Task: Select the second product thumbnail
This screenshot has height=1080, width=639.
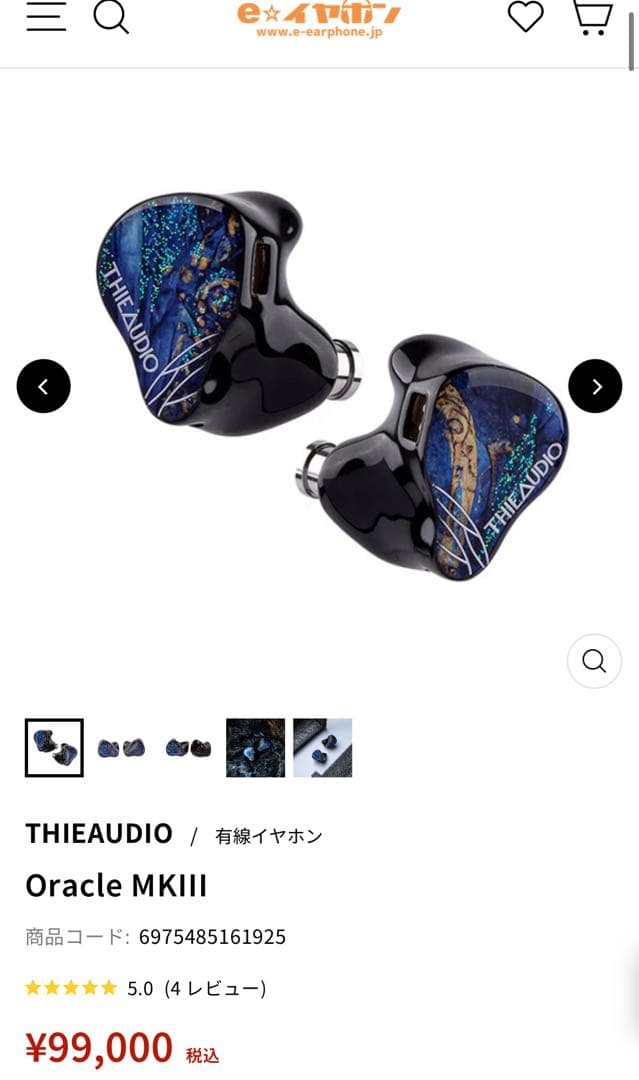Action: pos(121,748)
